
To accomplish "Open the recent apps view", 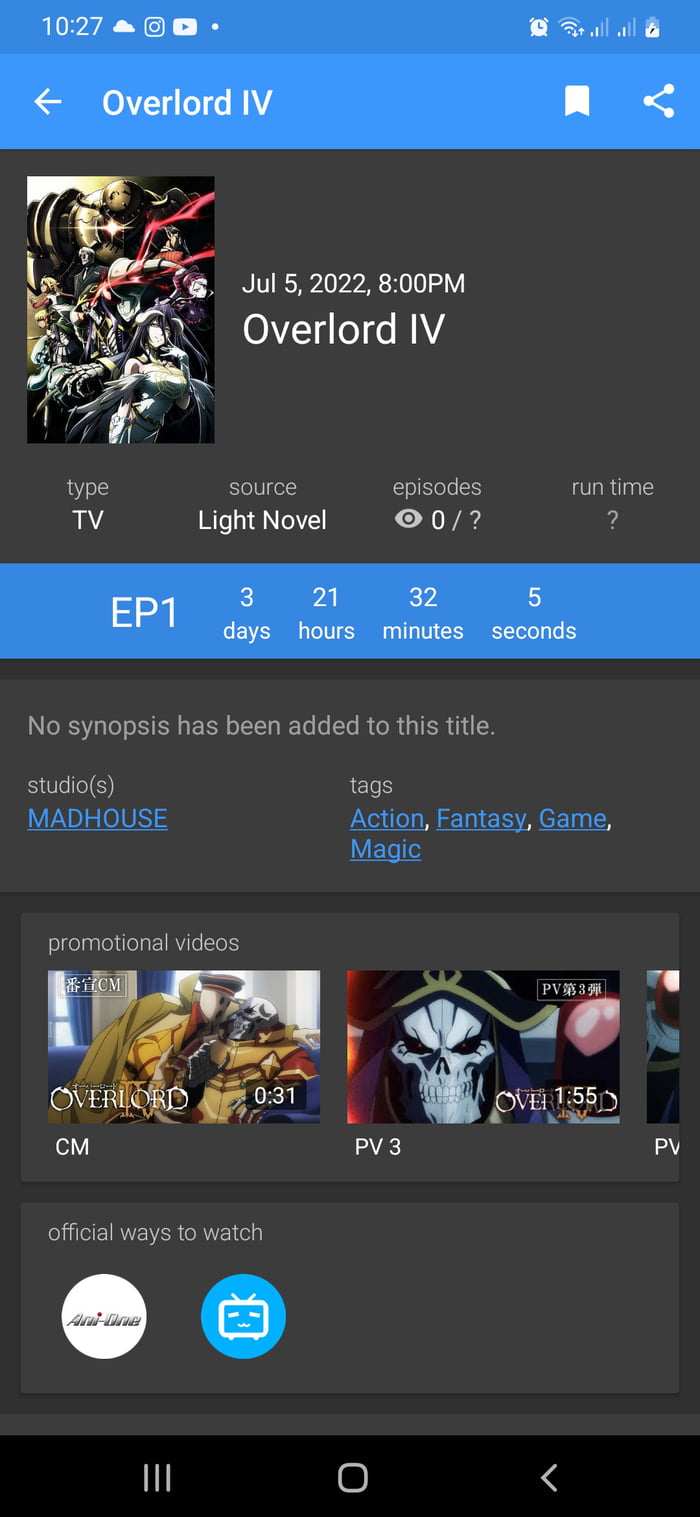I will pyautogui.click(x=157, y=1477).
